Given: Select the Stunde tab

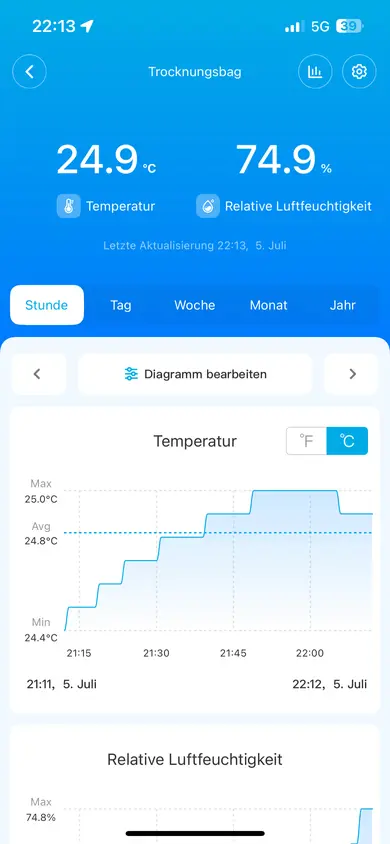Looking at the screenshot, I should pos(47,305).
